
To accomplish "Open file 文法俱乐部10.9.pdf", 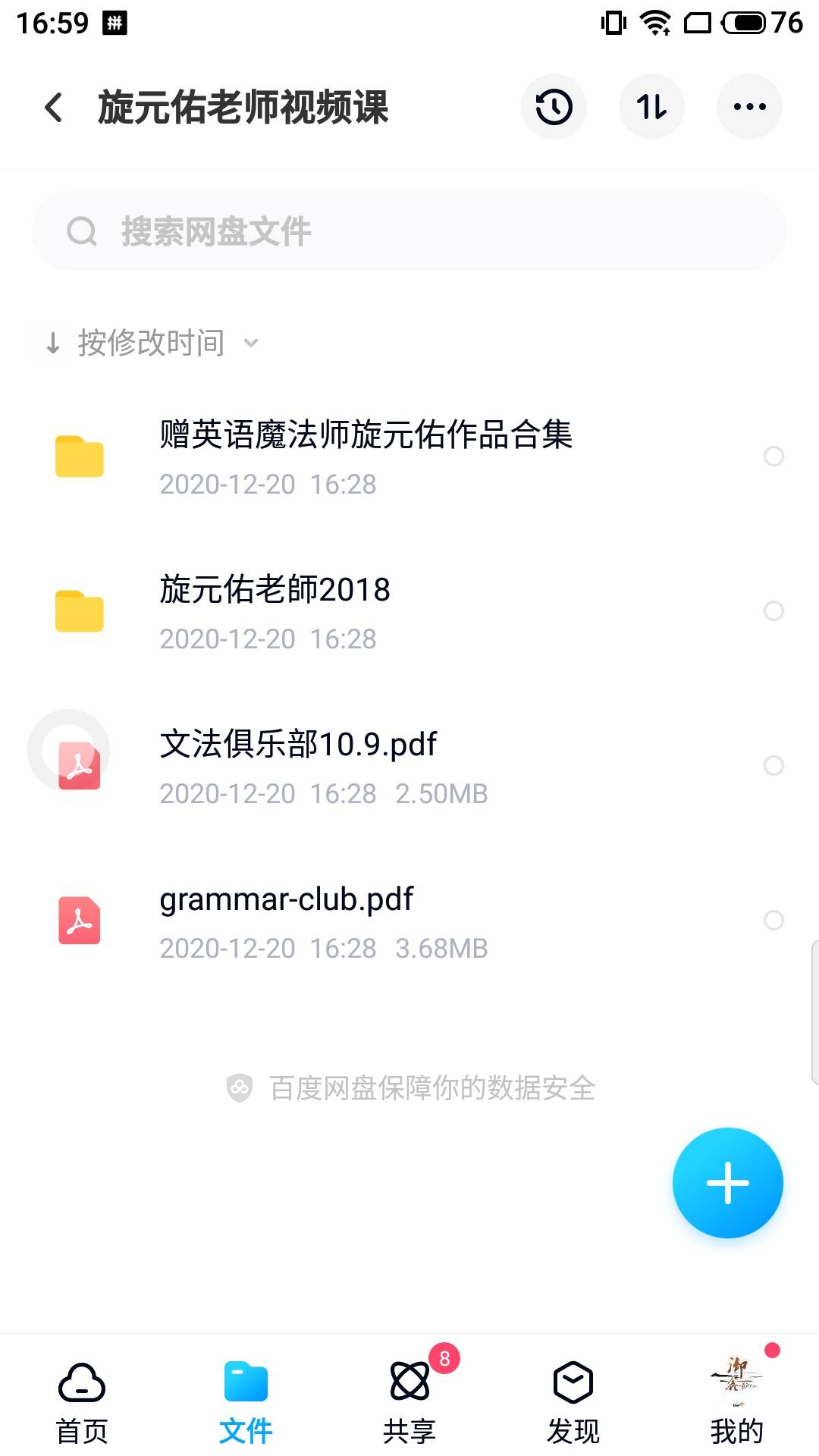I will tap(298, 765).
